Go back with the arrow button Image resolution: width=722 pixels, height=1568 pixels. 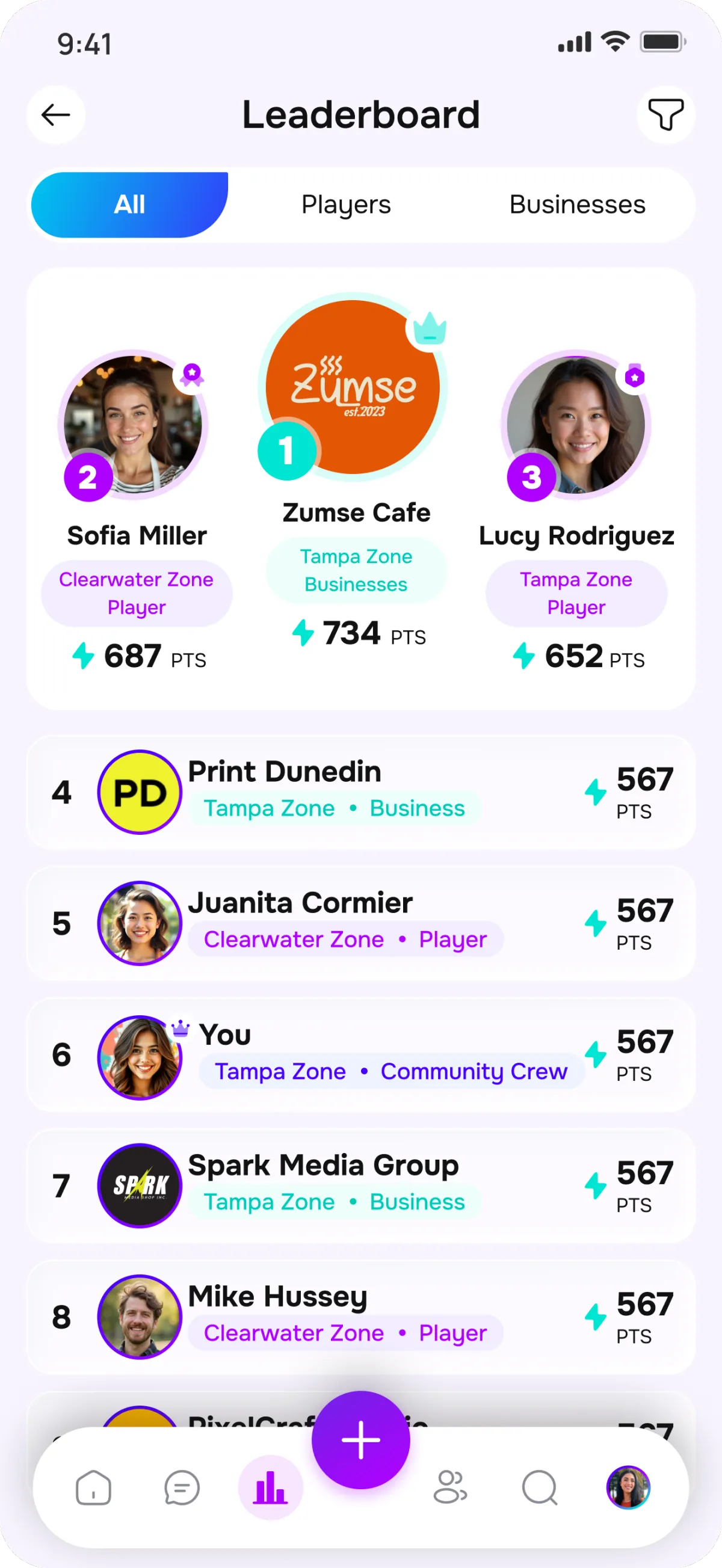click(x=55, y=114)
